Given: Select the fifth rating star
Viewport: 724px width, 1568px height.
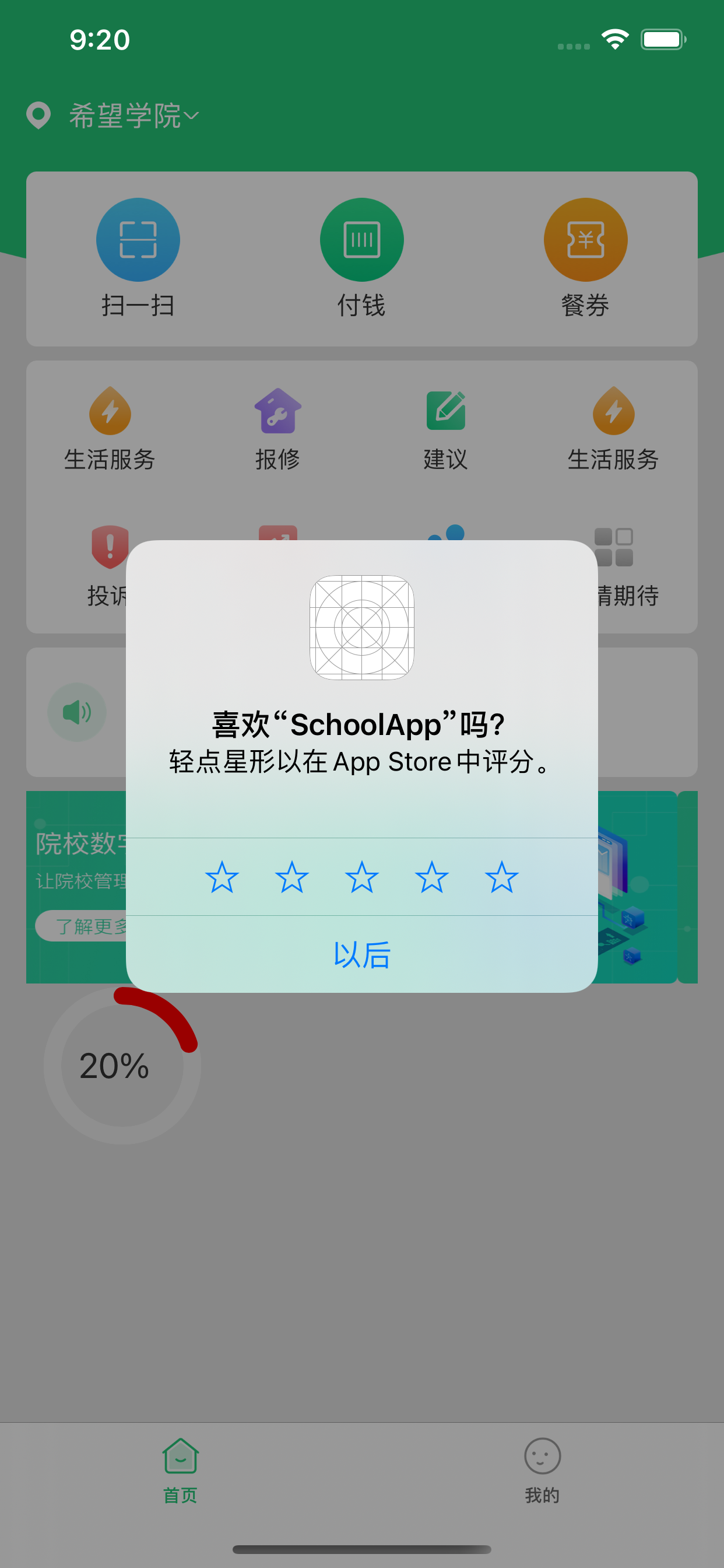Looking at the screenshot, I should click(500, 878).
